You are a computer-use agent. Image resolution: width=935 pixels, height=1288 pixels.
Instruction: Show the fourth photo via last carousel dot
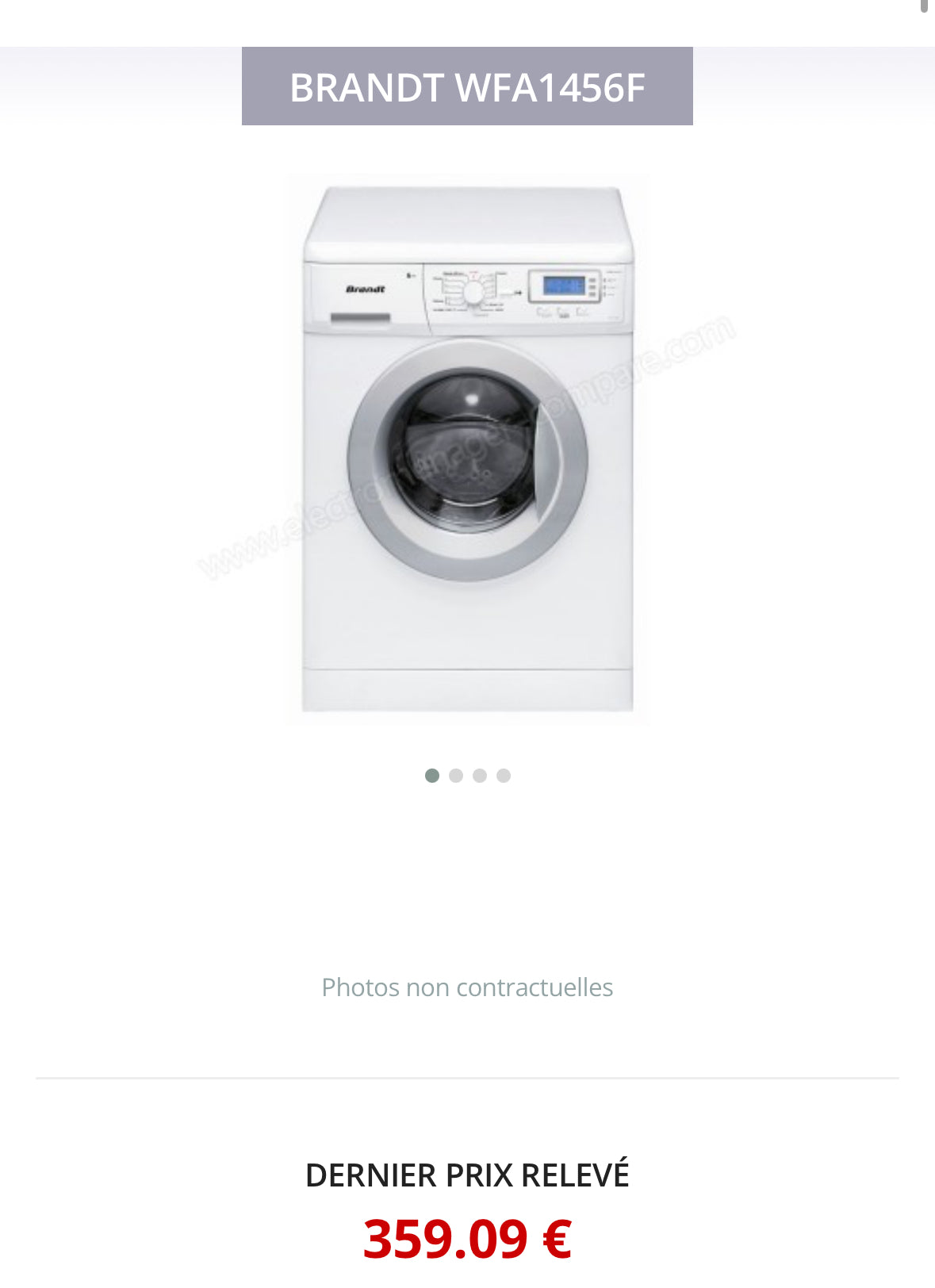[x=504, y=776]
